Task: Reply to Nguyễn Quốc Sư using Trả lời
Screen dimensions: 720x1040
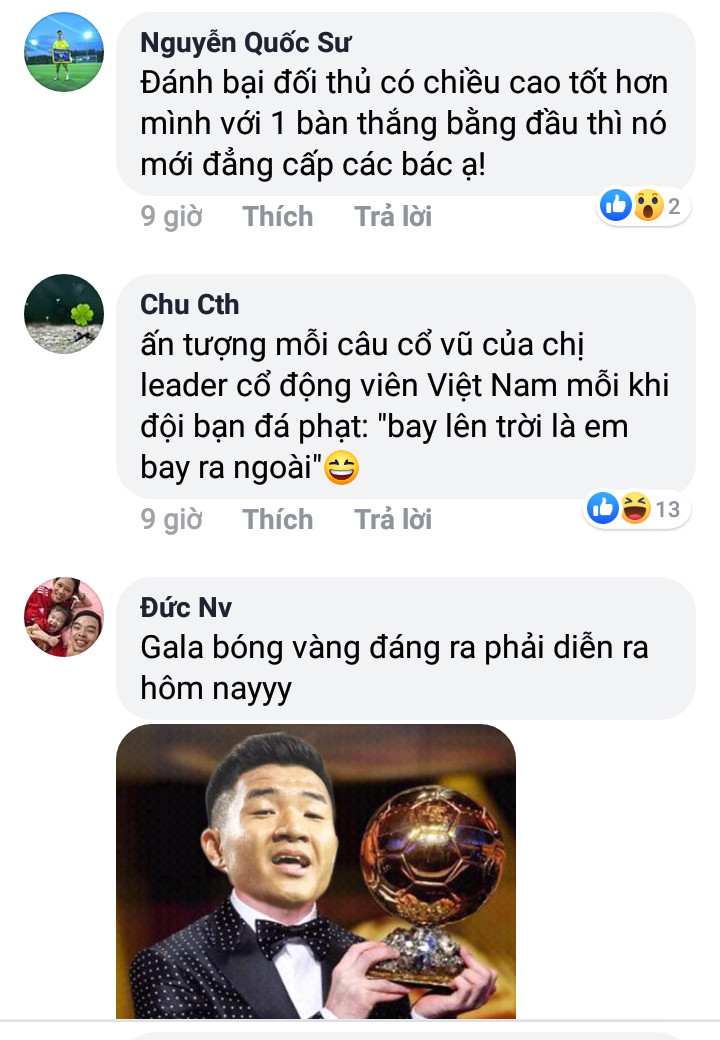Action: [x=392, y=215]
